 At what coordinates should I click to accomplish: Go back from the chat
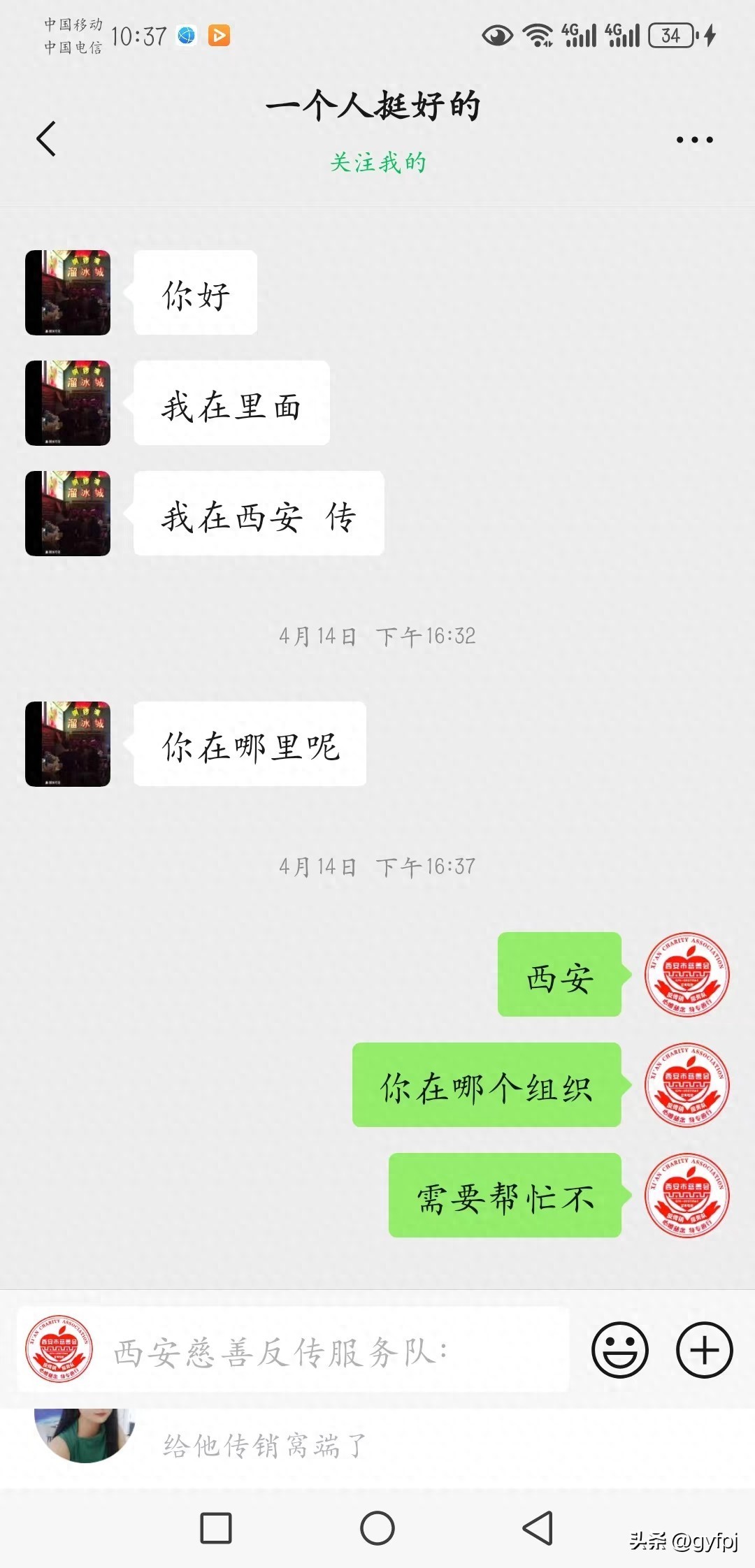pos(46,139)
